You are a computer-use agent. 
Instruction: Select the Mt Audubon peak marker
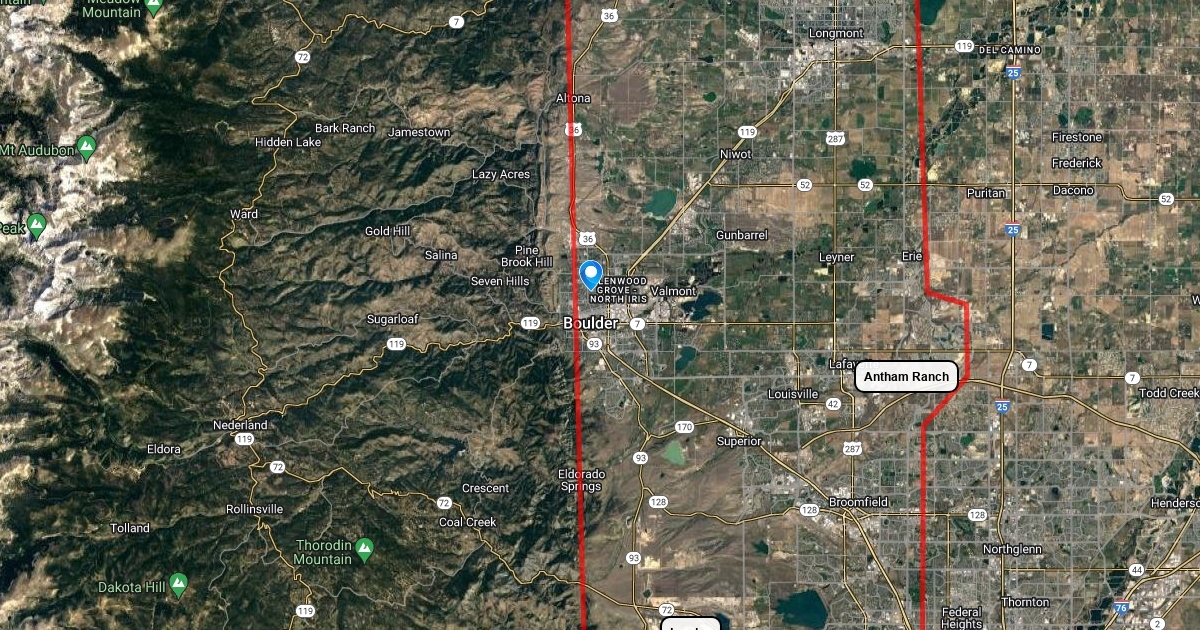[86, 146]
